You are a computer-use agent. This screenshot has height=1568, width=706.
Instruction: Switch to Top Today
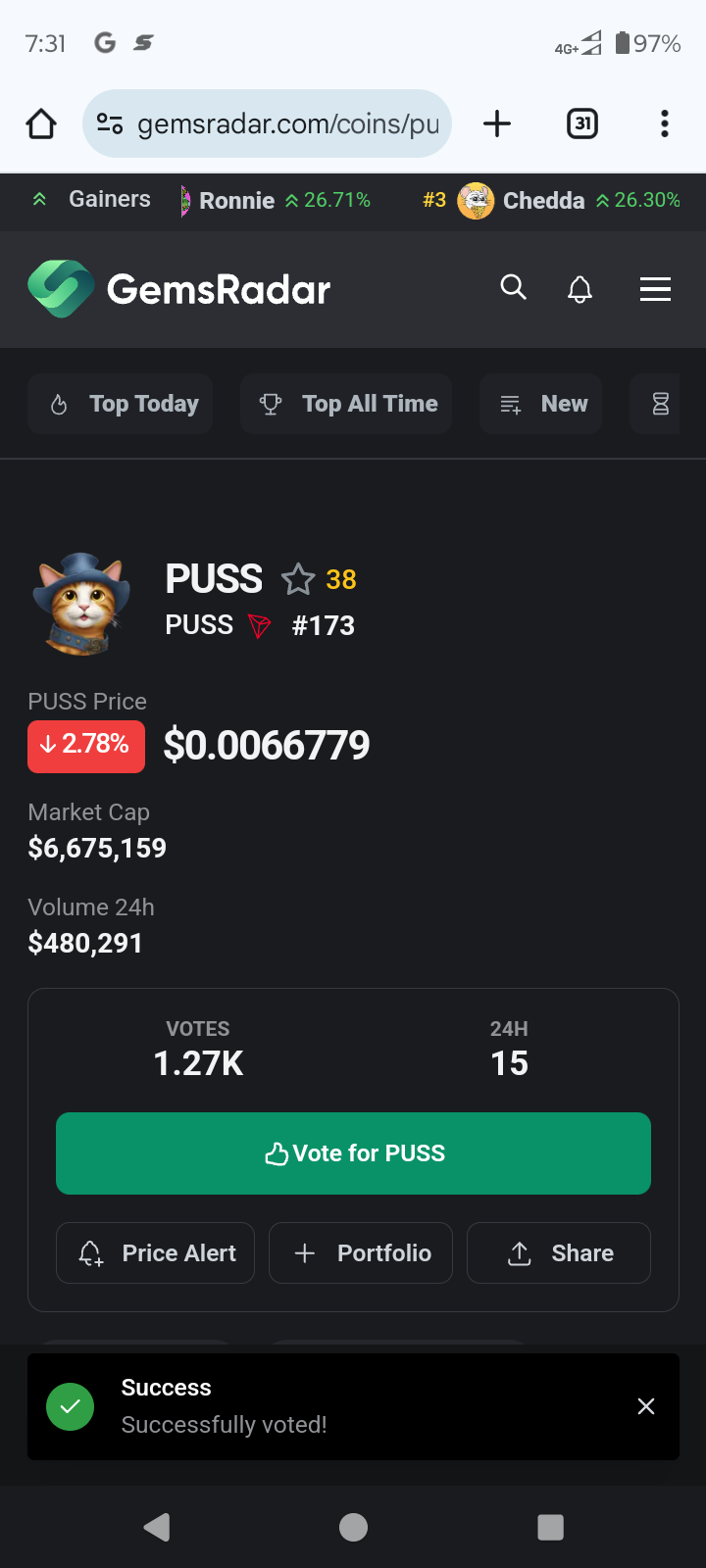coord(122,404)
